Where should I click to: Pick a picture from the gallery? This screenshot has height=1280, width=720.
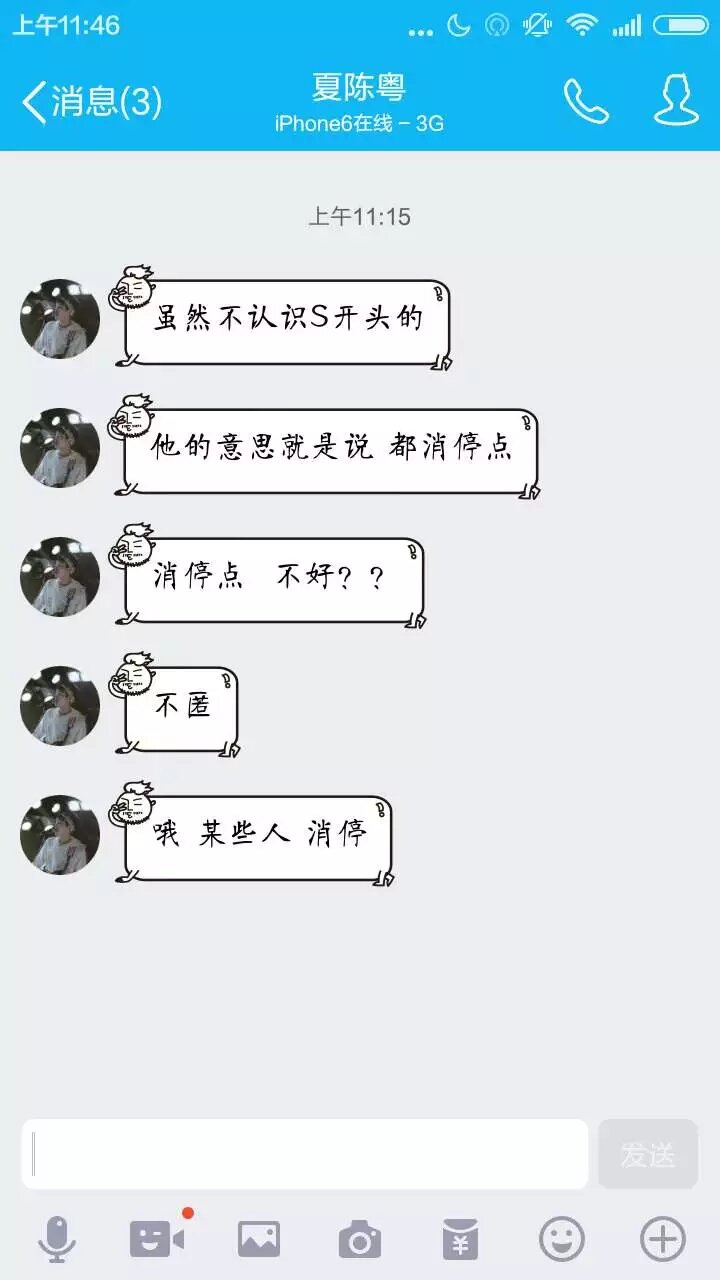click(258, 1240)
